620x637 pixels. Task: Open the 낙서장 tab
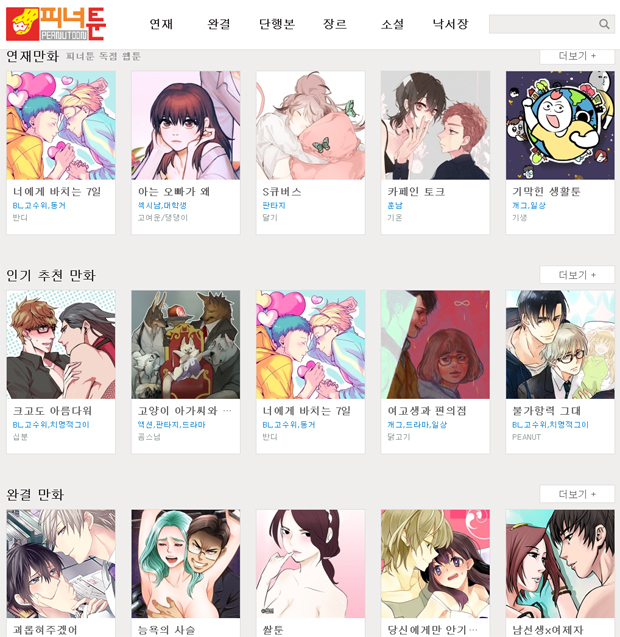450,24
